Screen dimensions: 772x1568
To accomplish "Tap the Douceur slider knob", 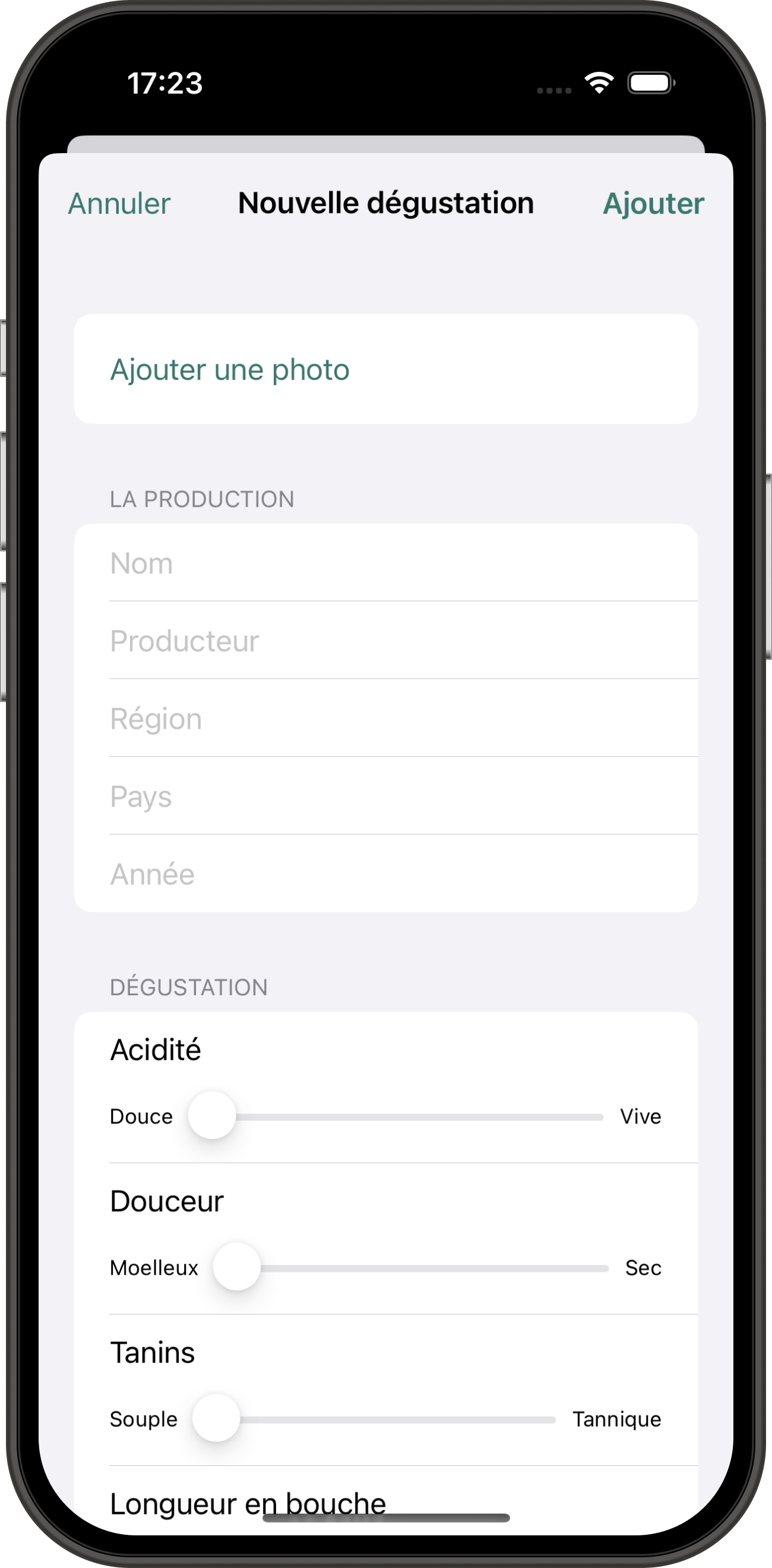I will coord(237,1267).
